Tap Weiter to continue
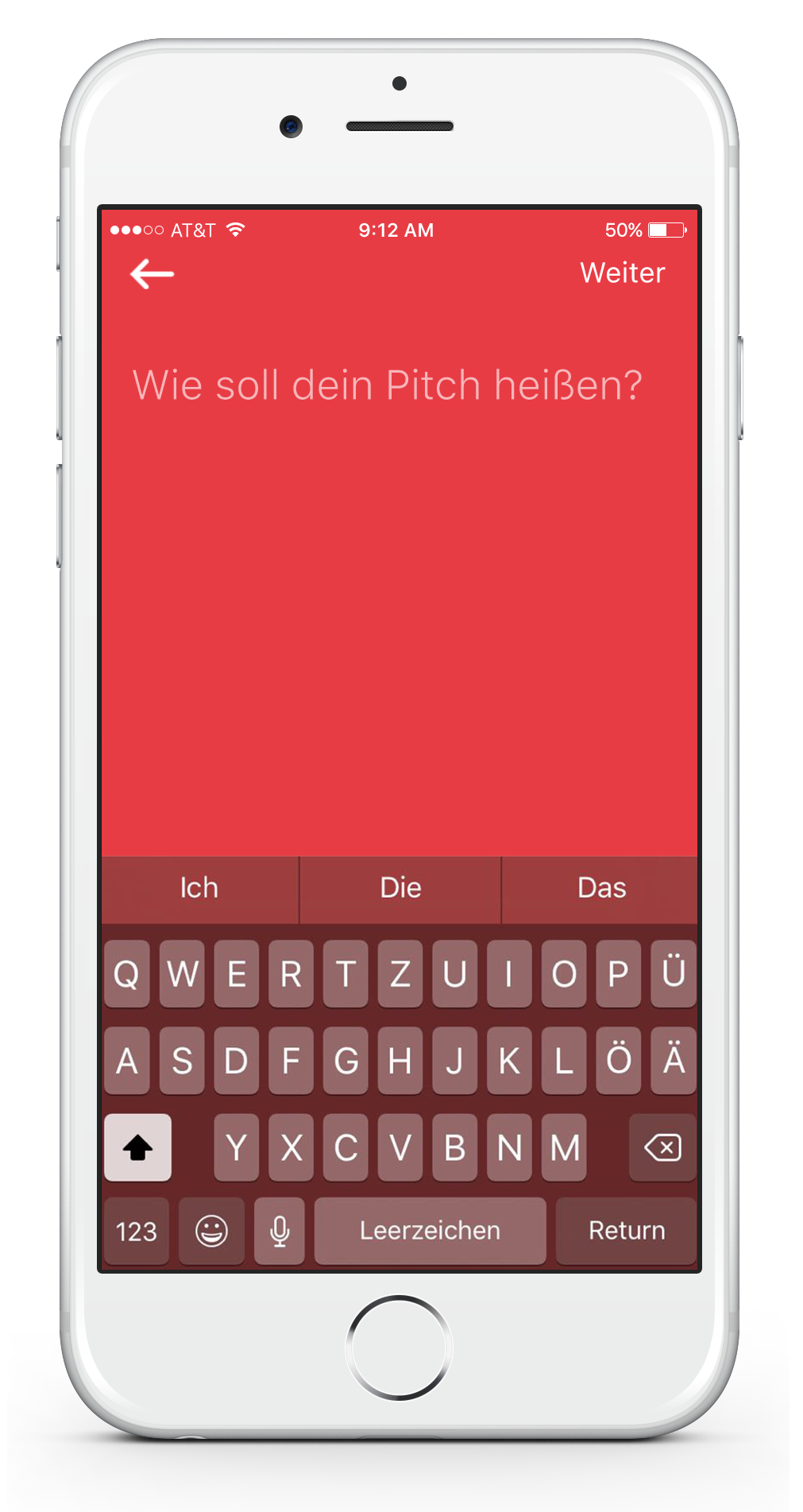Image resolution: width=803 pixels, height=1512 pixels. (x=622, y=273)
